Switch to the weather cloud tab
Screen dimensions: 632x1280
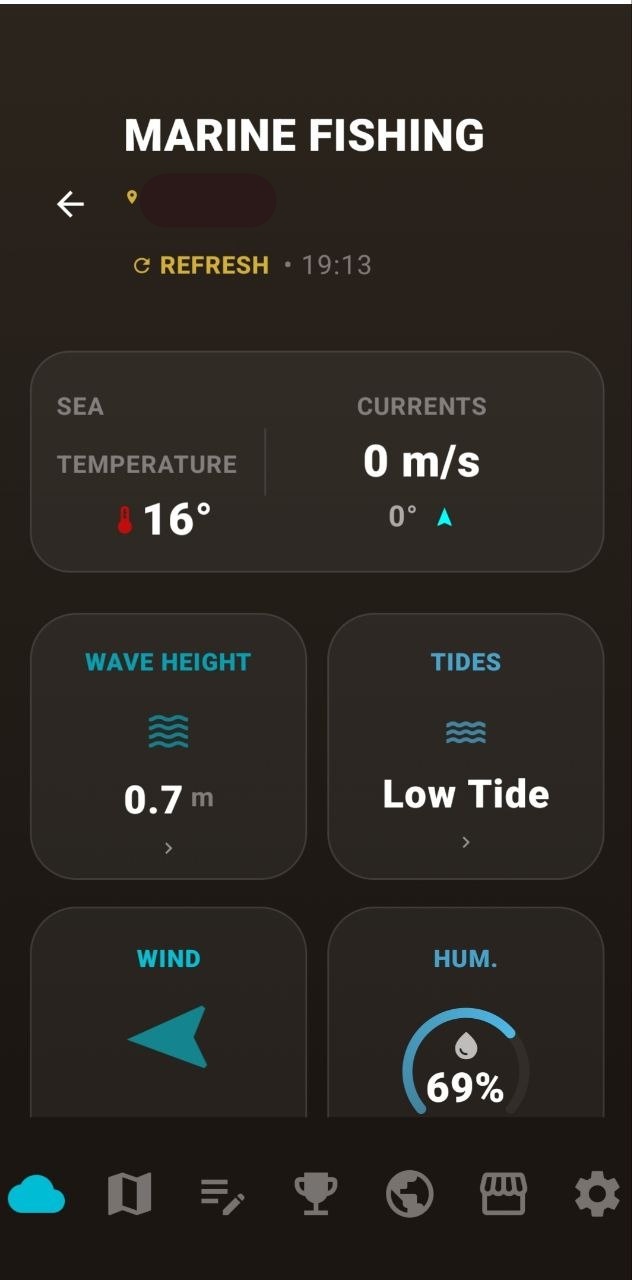tap(37, 1194)
